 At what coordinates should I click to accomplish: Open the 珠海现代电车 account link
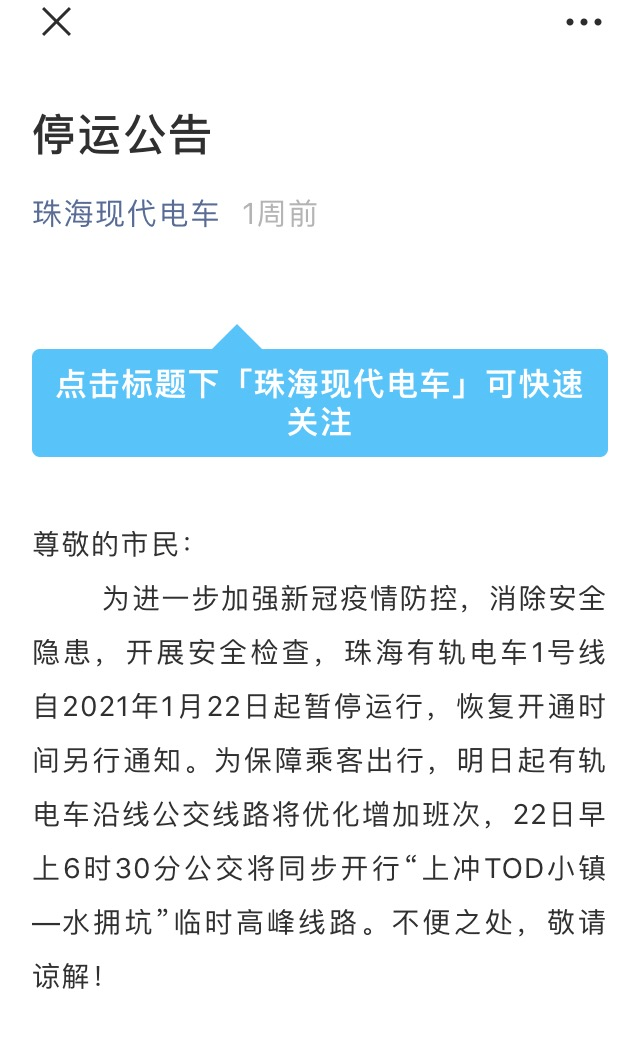[126, 213]
